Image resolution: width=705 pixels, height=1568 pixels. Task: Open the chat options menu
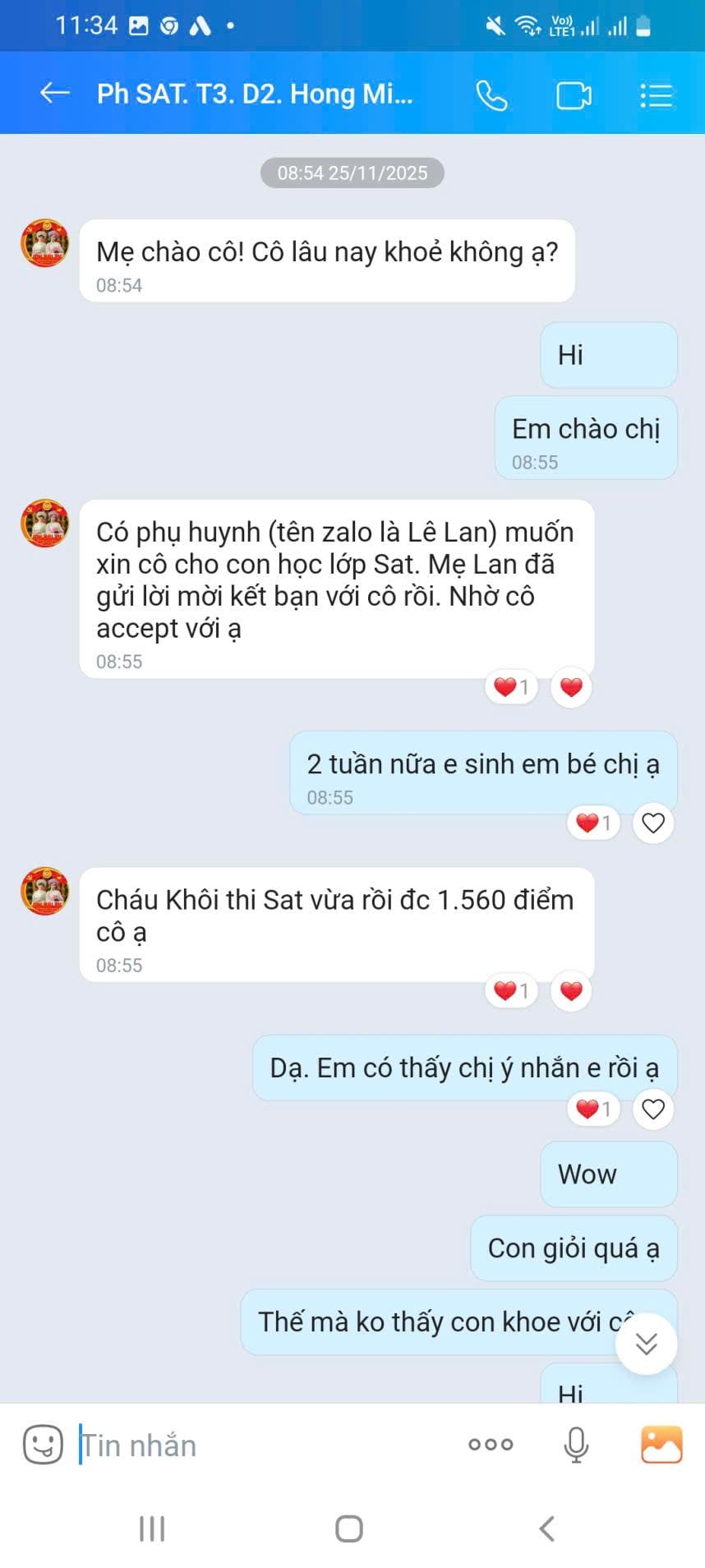pos(656,95)
